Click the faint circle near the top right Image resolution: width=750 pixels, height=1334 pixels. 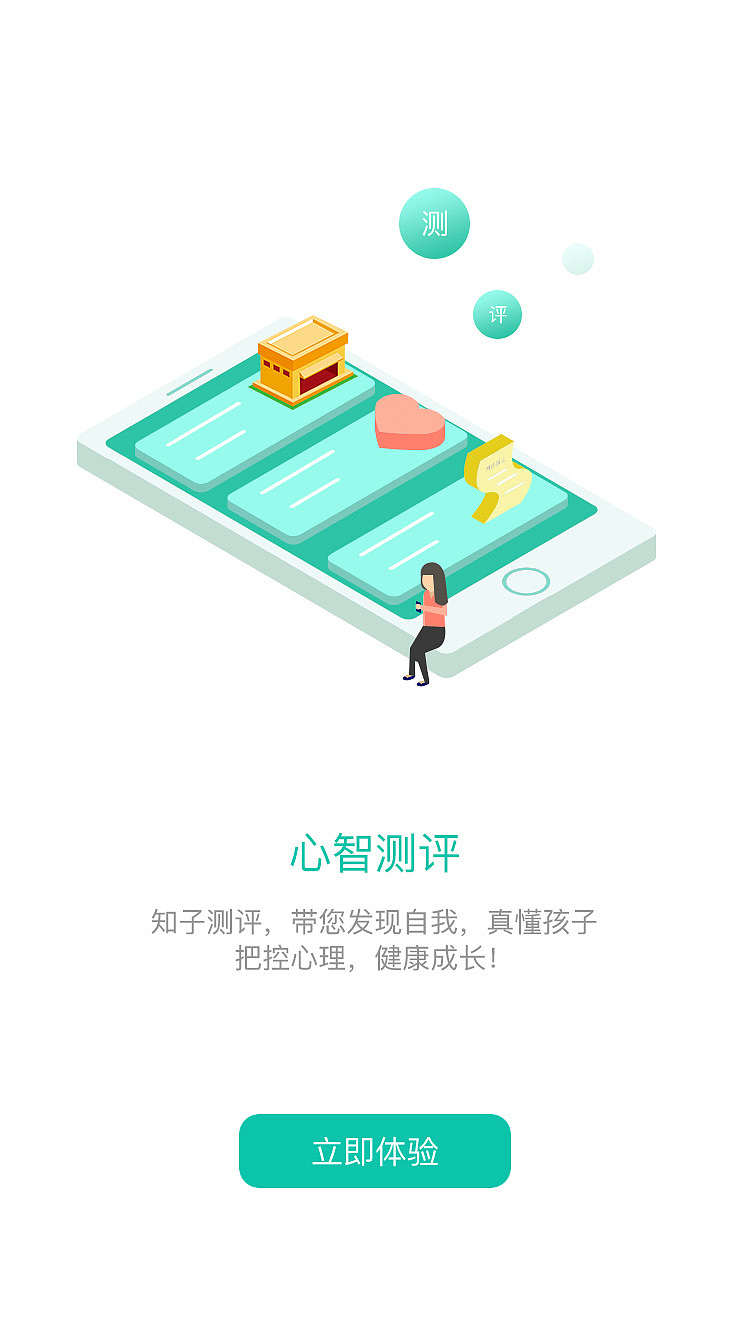(x=577, y=259)
